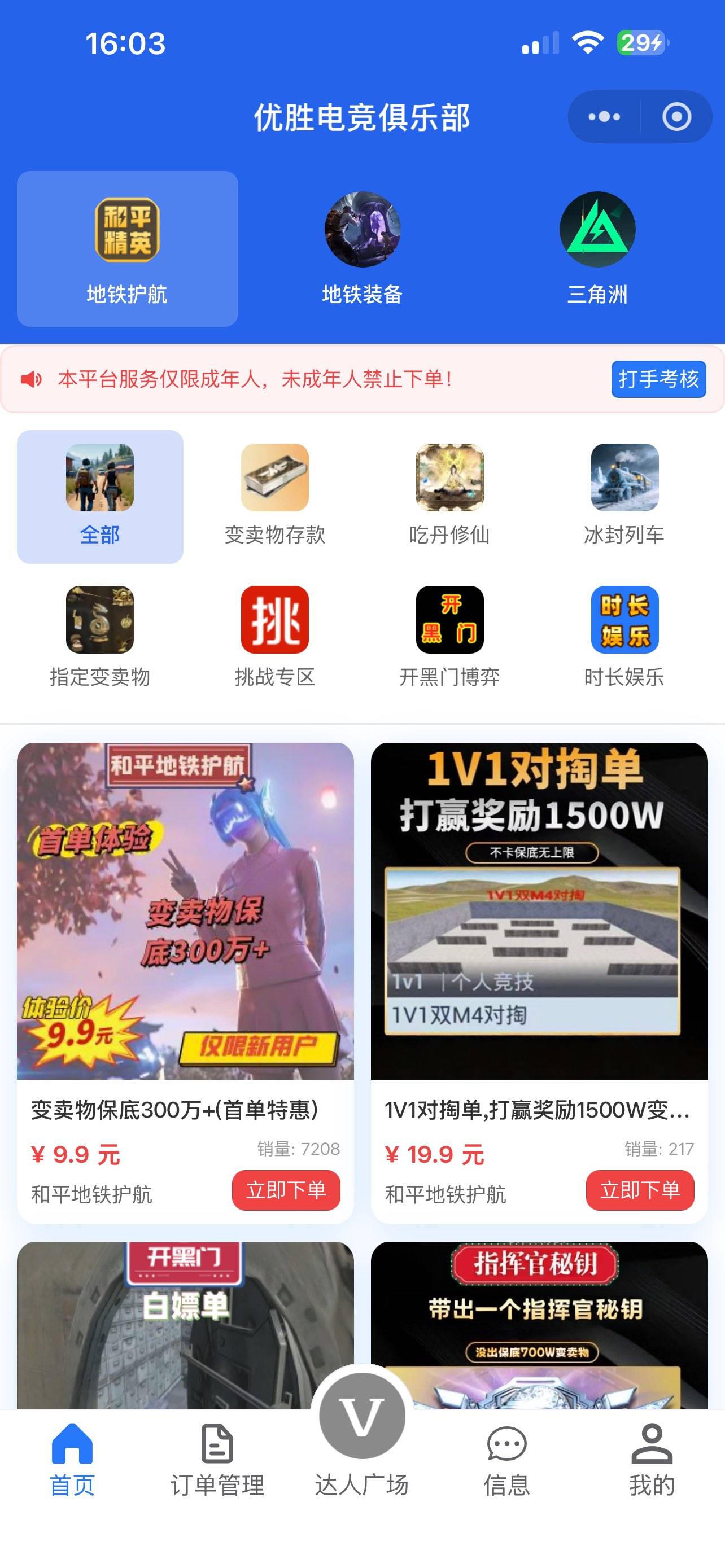Open the 达人广场 center tab

(362, 1436)
